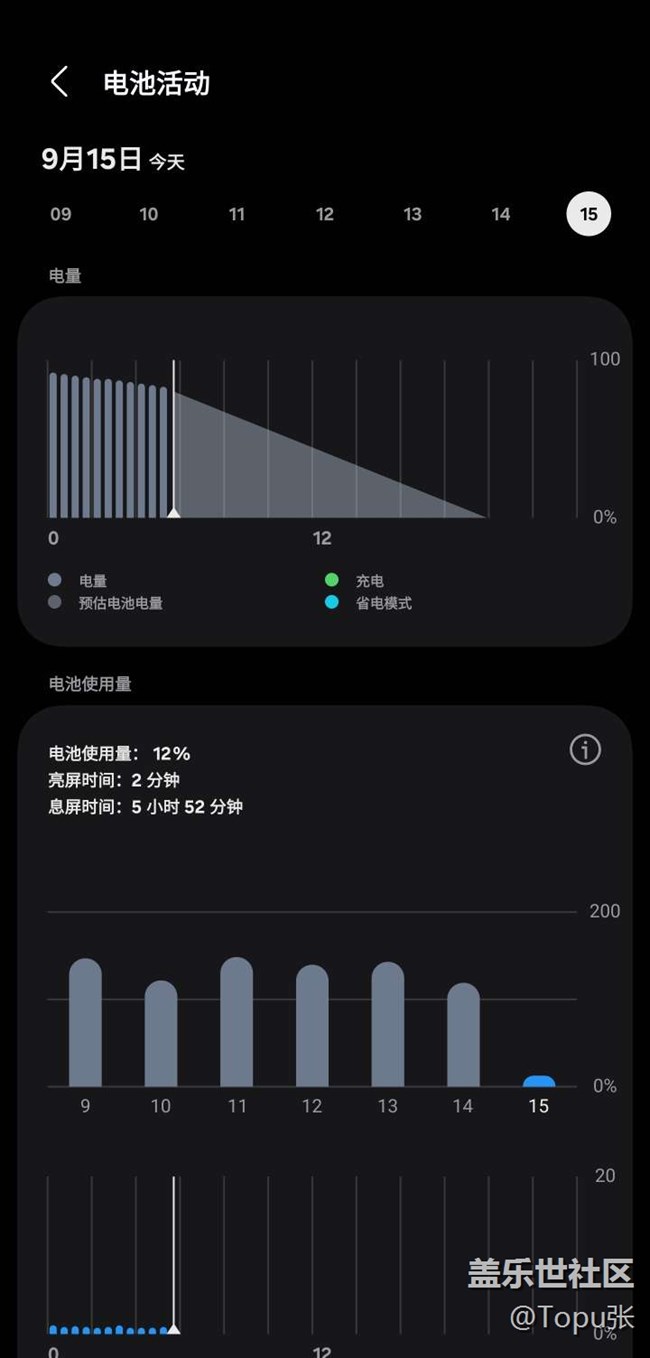Select date 12 in the date strip
Image resolution: width=650 pixels, height=1358 pixels.
pyautogui.click(x=325, y=214)
